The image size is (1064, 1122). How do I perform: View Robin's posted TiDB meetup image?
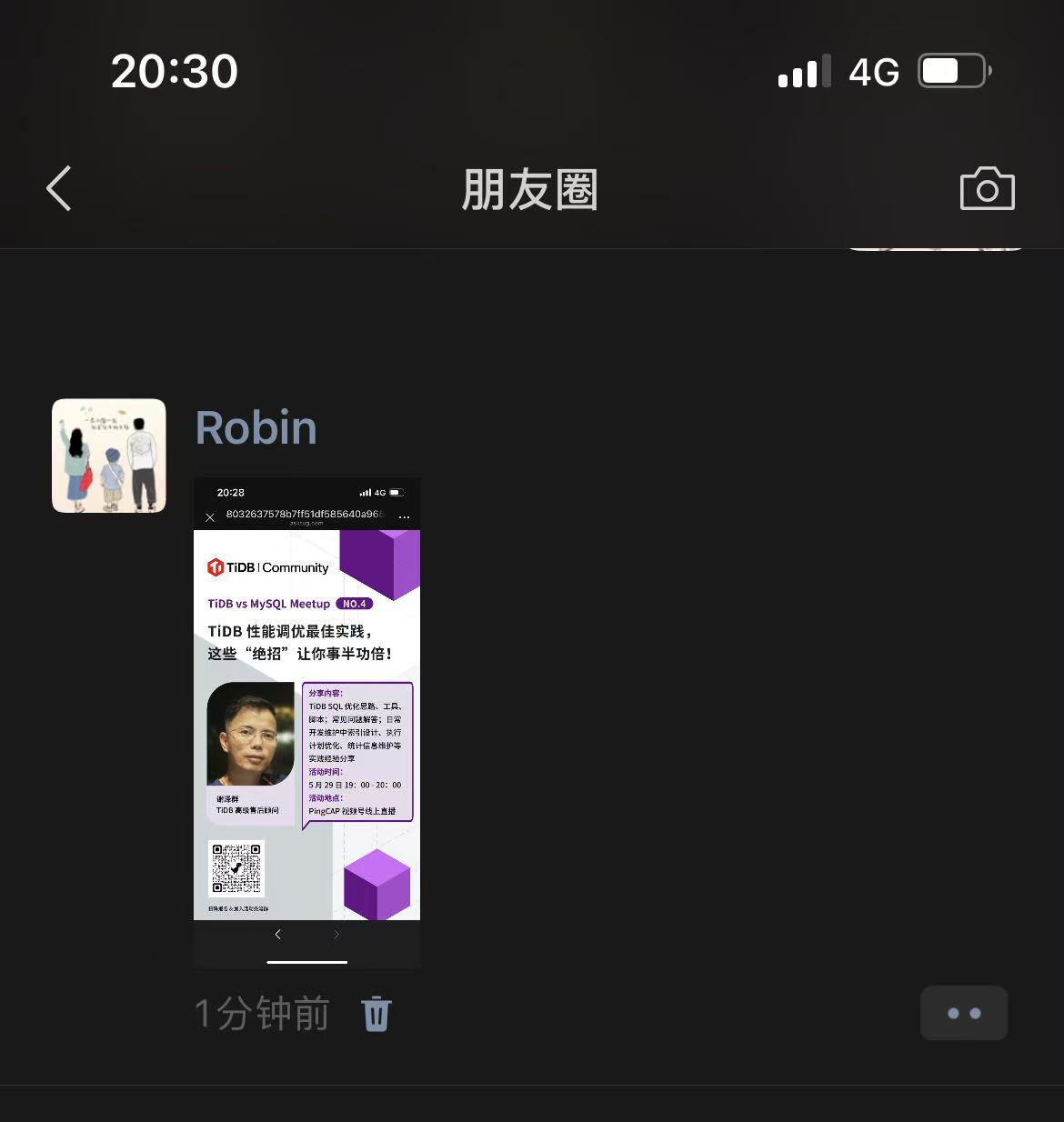click(x=307, y=723)
